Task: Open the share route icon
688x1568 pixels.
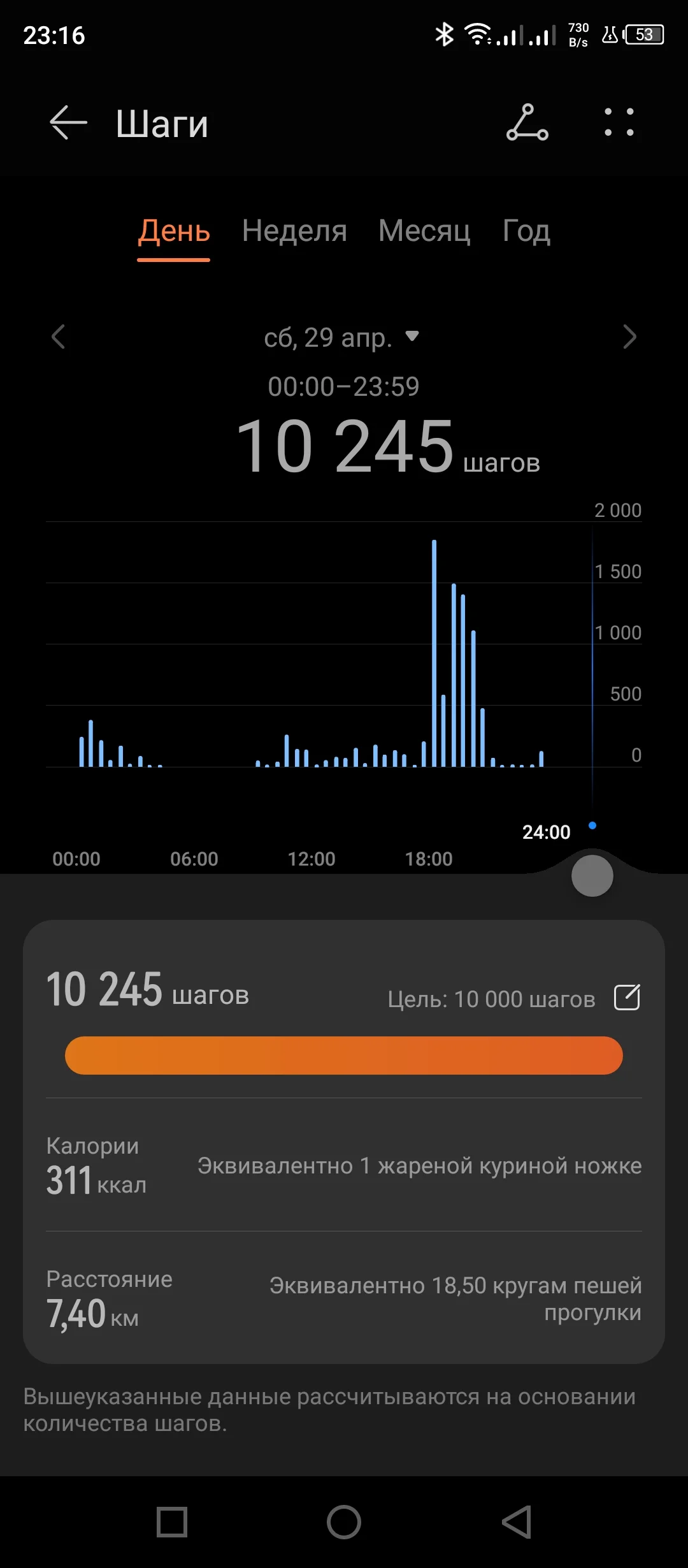Action: click(527, 122)
